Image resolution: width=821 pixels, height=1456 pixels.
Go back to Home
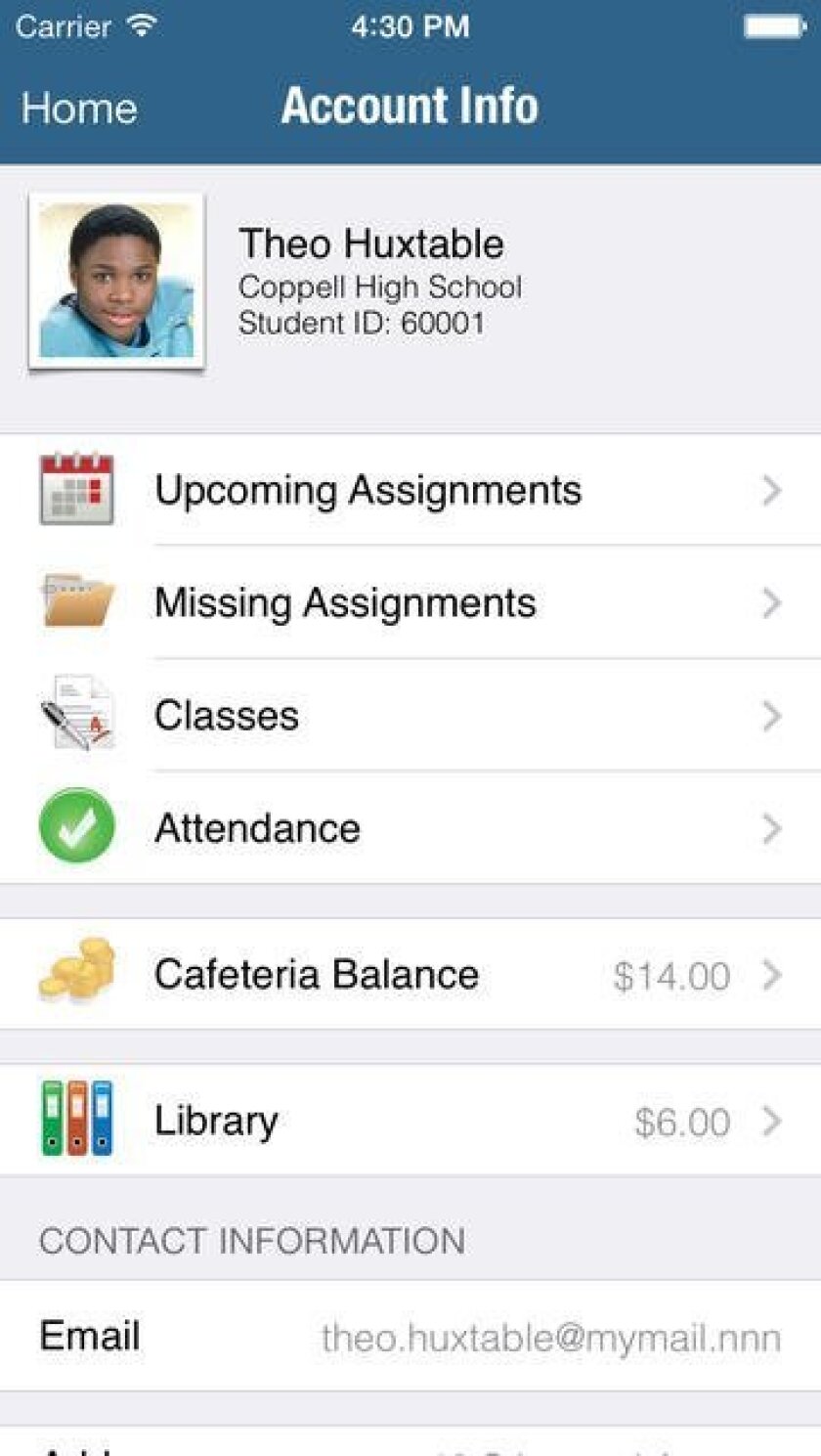click(x=79, y=108)
